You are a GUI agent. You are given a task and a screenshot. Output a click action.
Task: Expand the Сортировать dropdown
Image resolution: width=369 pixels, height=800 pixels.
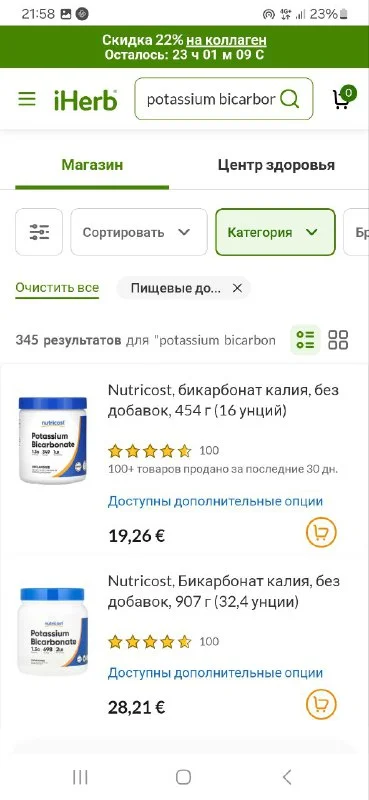[139, 232]
